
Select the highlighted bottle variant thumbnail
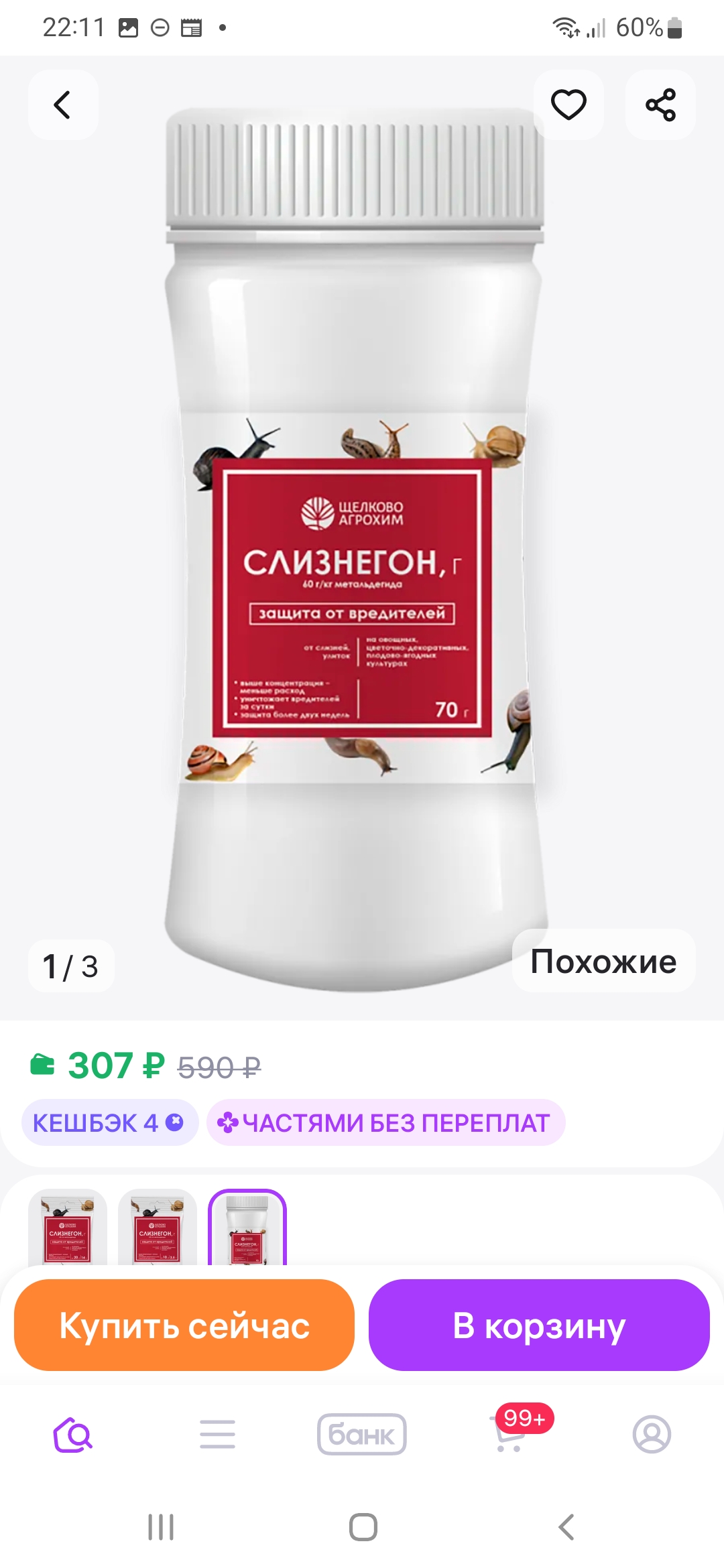click(247, 1228)
